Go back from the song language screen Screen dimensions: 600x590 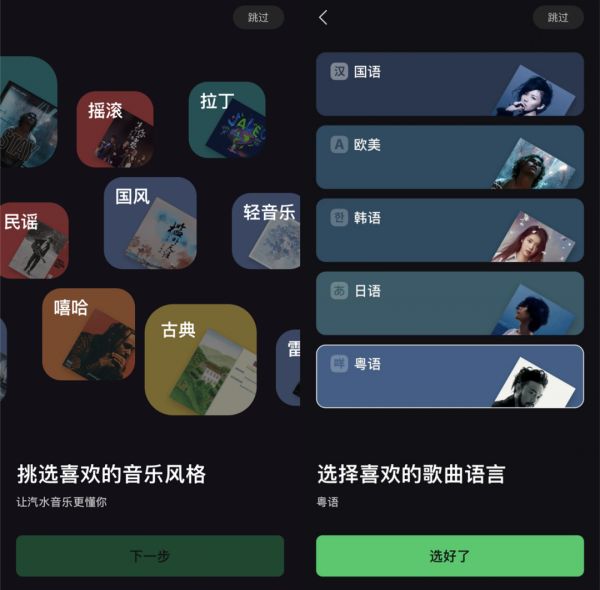(x=323, y=17)
